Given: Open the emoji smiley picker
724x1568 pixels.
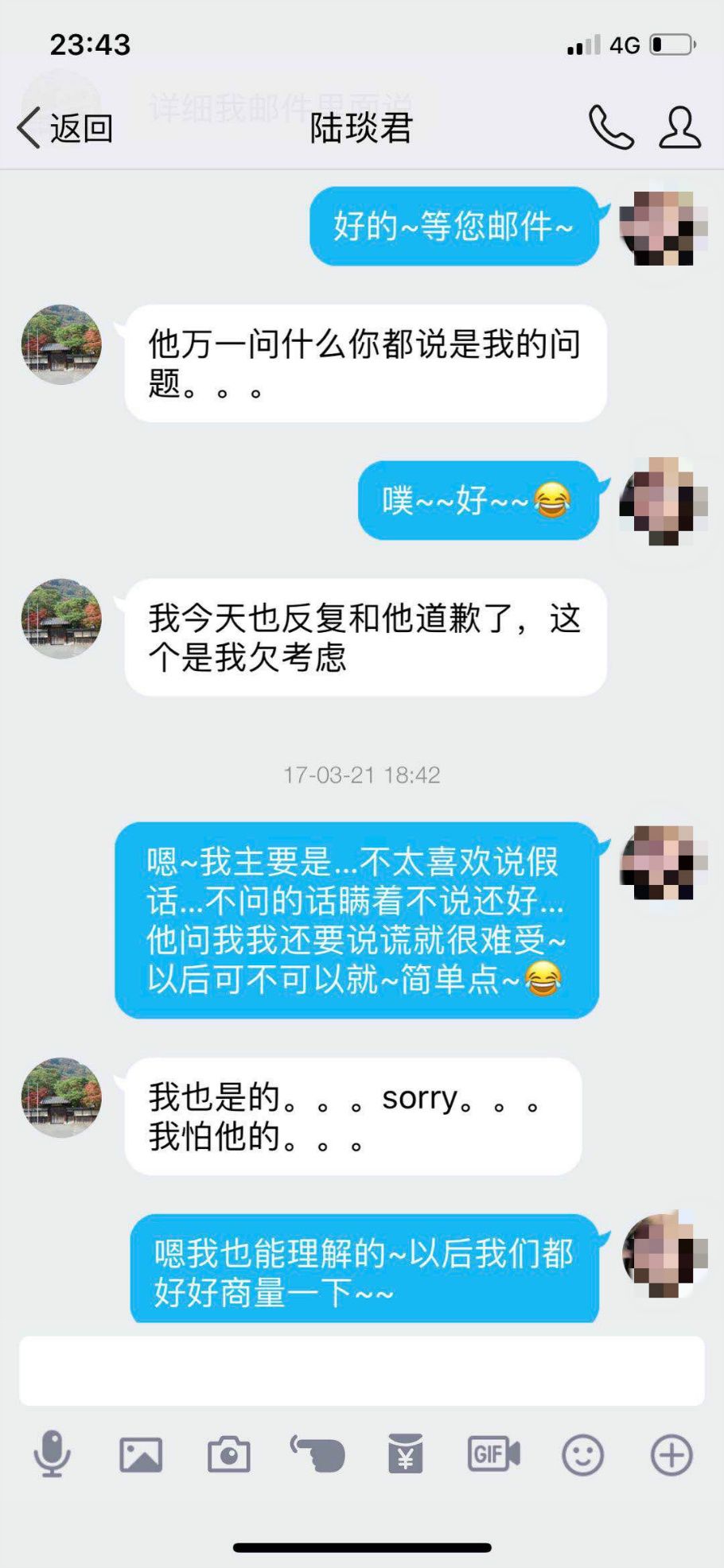Looking at the screenshot, I should pyautogui.click(x=583, y=1455).
